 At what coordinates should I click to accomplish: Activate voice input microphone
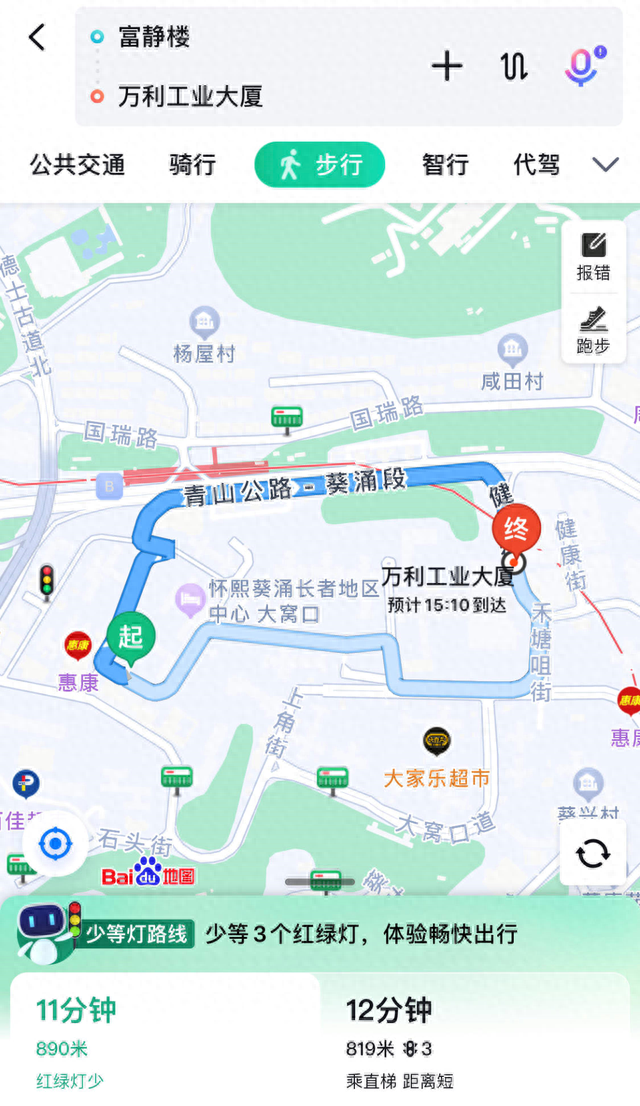click(x=584, y=66)
